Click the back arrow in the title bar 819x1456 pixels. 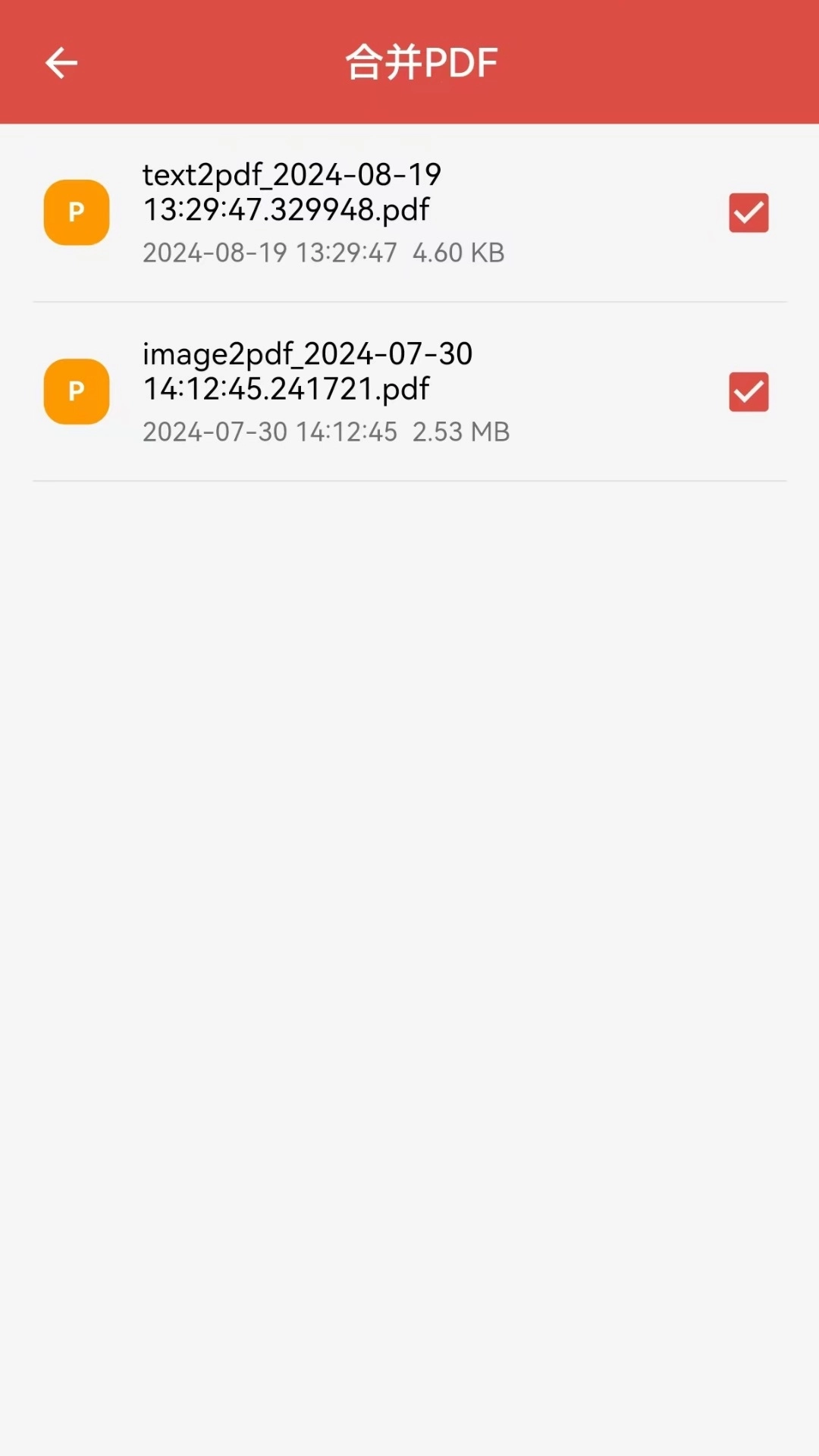pyautogui.click(x=61, y=63)
